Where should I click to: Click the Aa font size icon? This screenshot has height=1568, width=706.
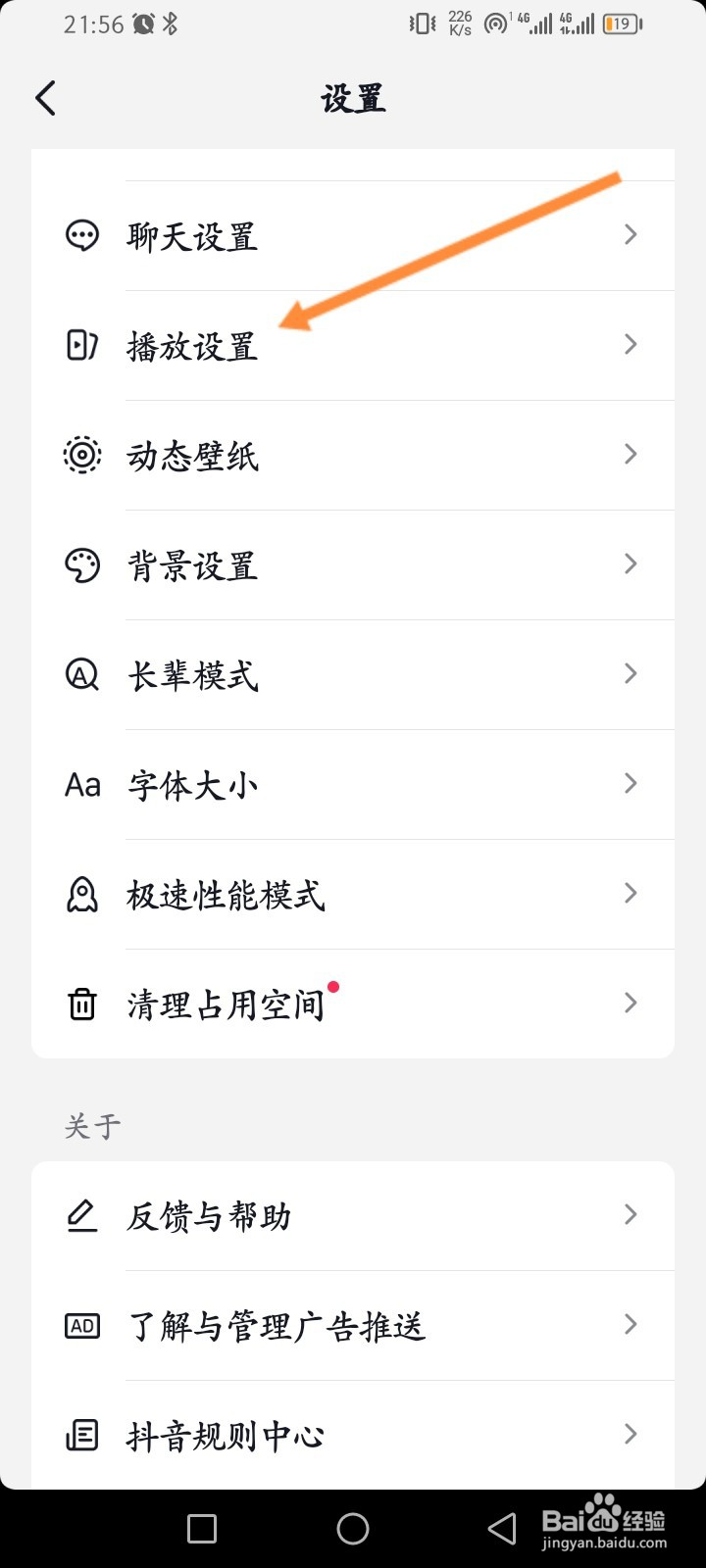tap(82, 784)
